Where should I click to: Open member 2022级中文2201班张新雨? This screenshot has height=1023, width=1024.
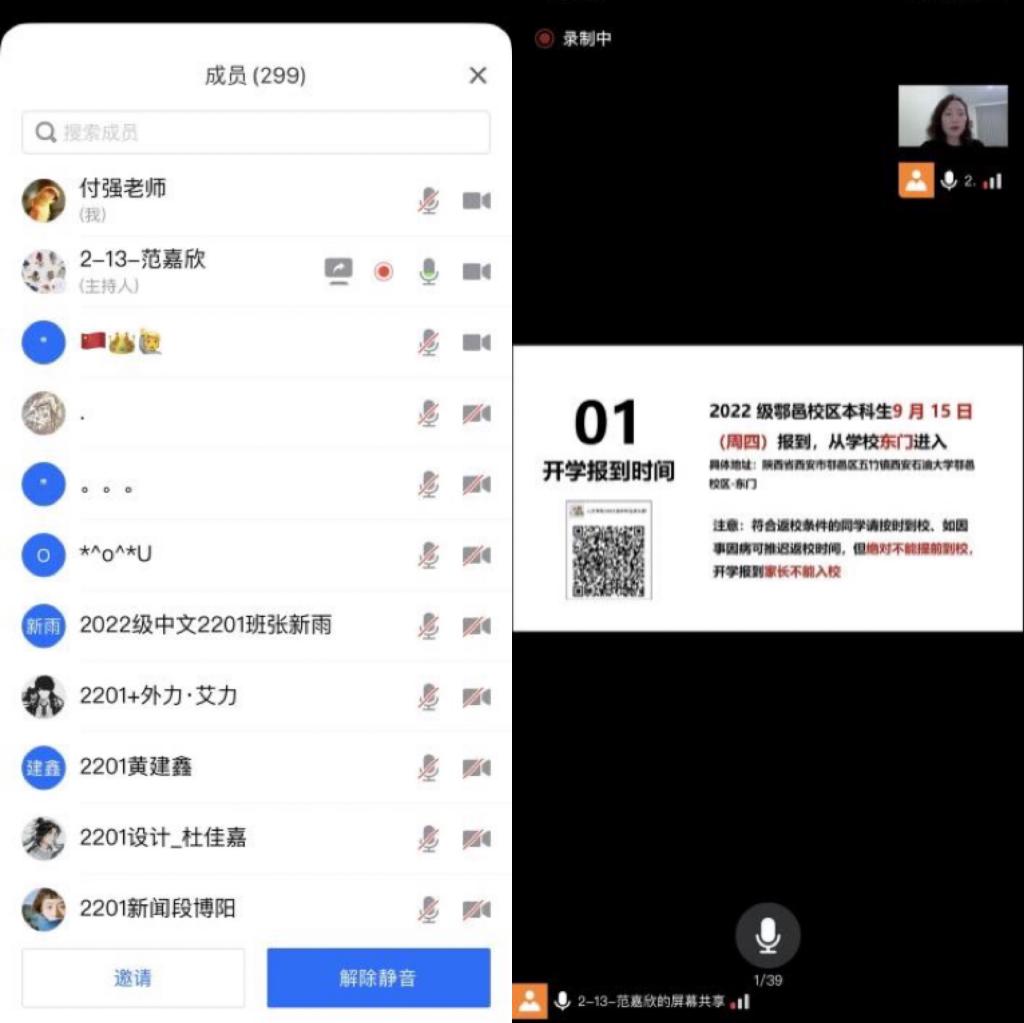pos(205,625)
